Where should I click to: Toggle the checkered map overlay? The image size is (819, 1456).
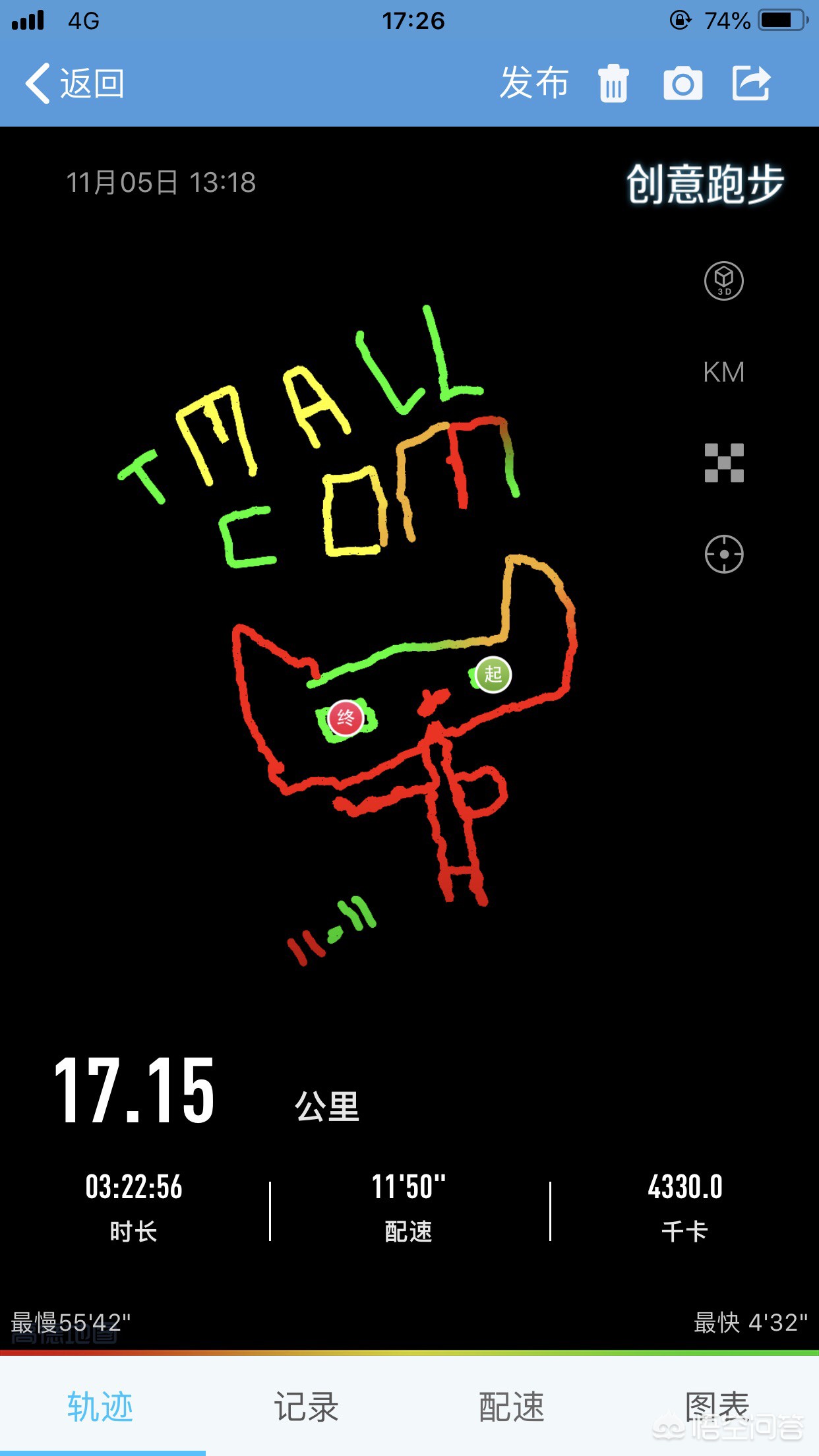[x=723, y=463]
